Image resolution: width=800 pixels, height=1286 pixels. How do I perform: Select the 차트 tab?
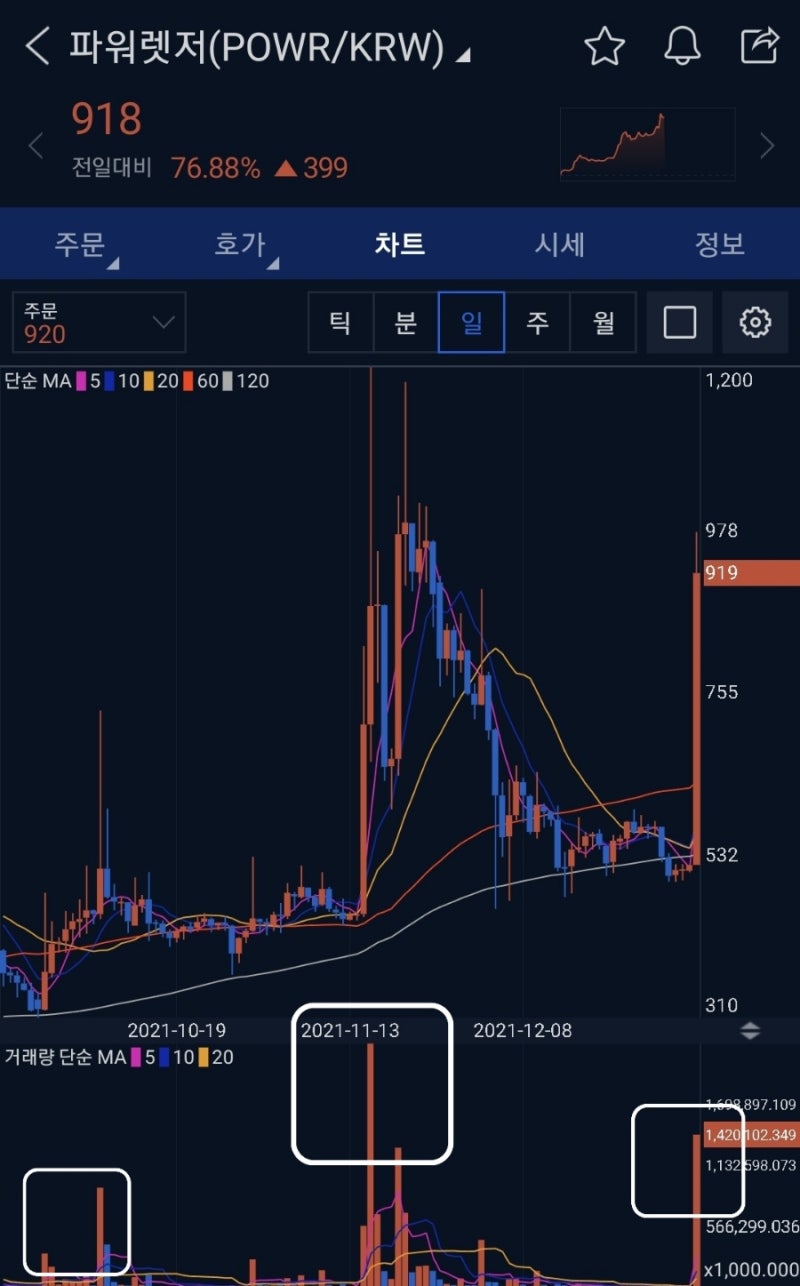point(400,244)
